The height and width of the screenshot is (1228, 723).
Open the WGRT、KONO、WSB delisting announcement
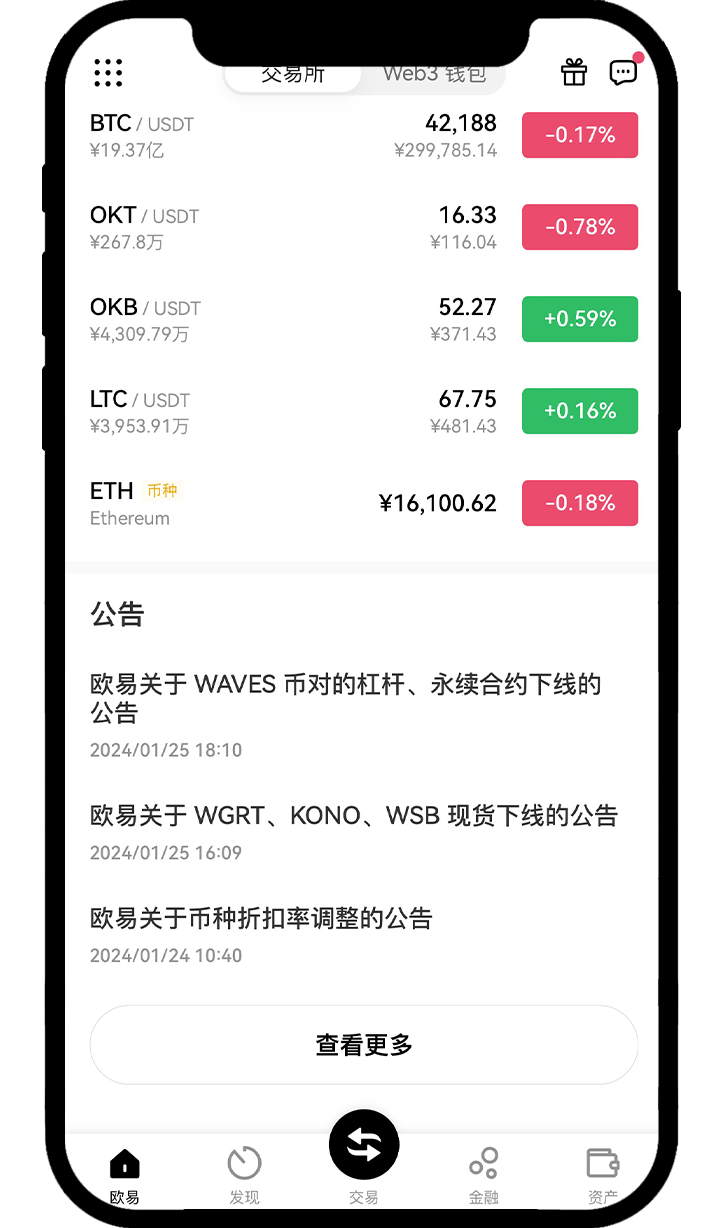tap(352, 817)
